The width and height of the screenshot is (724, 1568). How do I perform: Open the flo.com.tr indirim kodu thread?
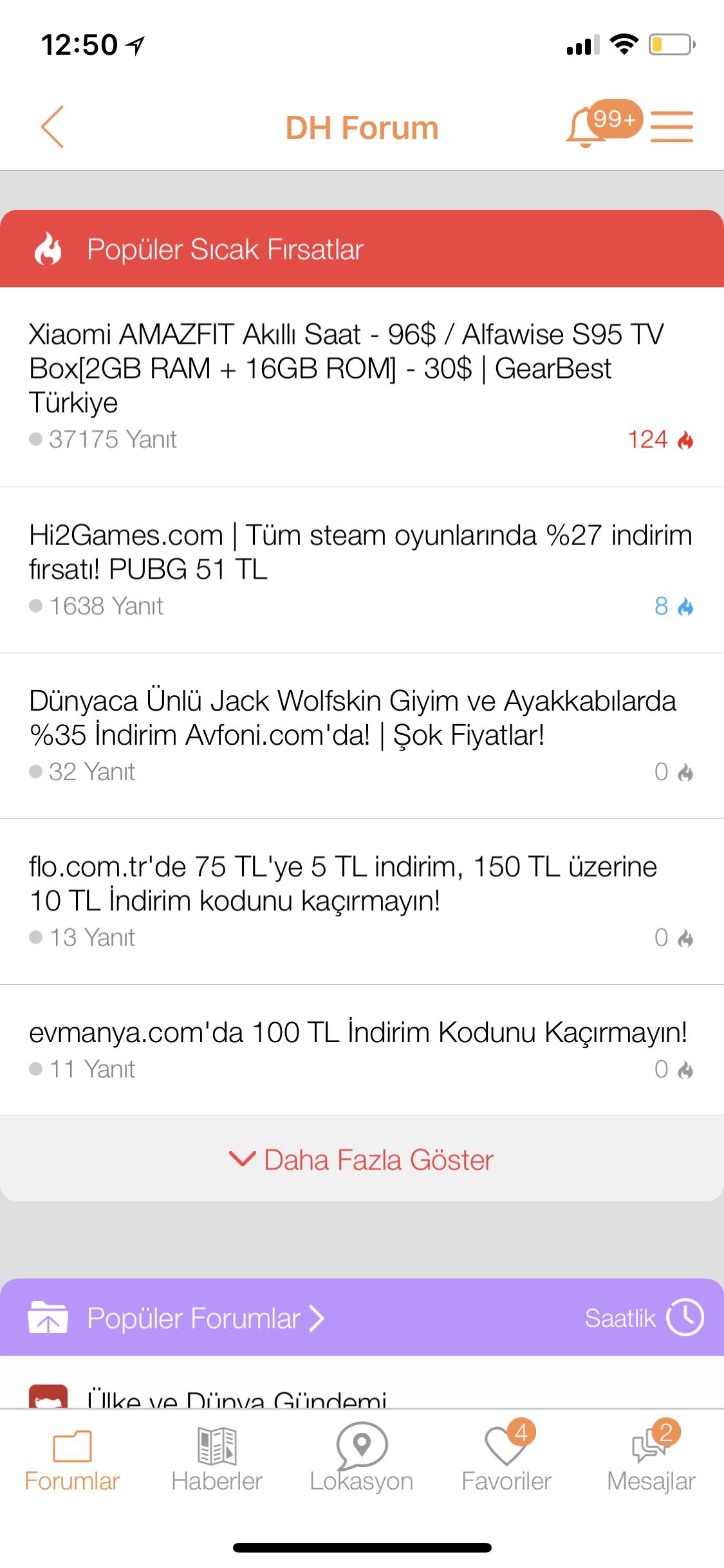(x=362, y=901)
